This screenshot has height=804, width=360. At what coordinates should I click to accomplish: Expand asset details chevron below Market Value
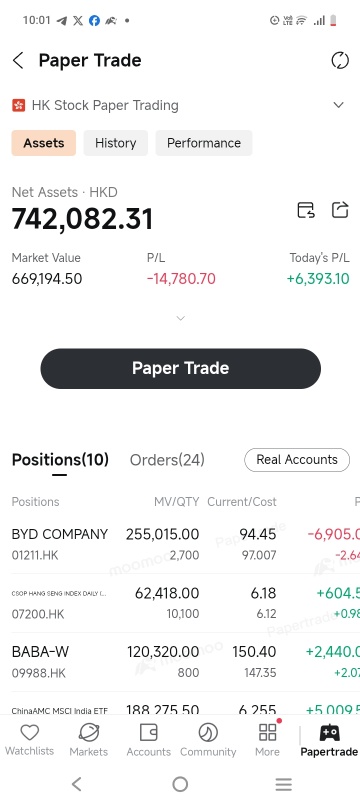click(x=180, y=318)
